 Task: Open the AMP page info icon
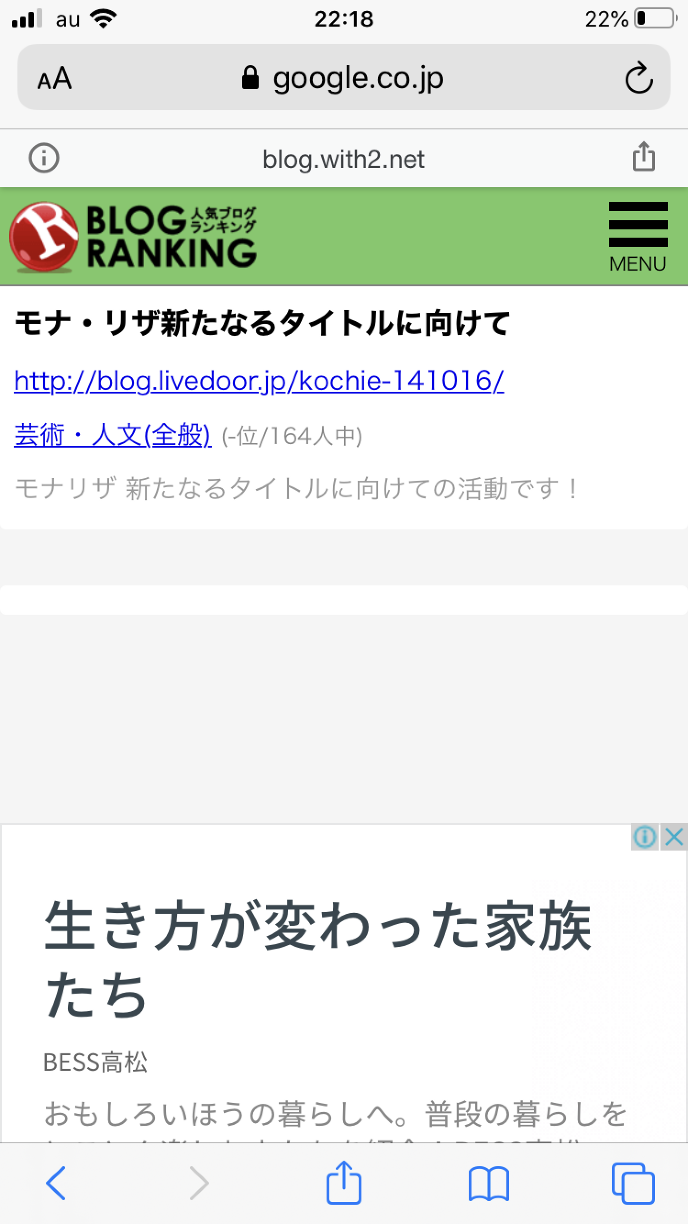[44, 158]
